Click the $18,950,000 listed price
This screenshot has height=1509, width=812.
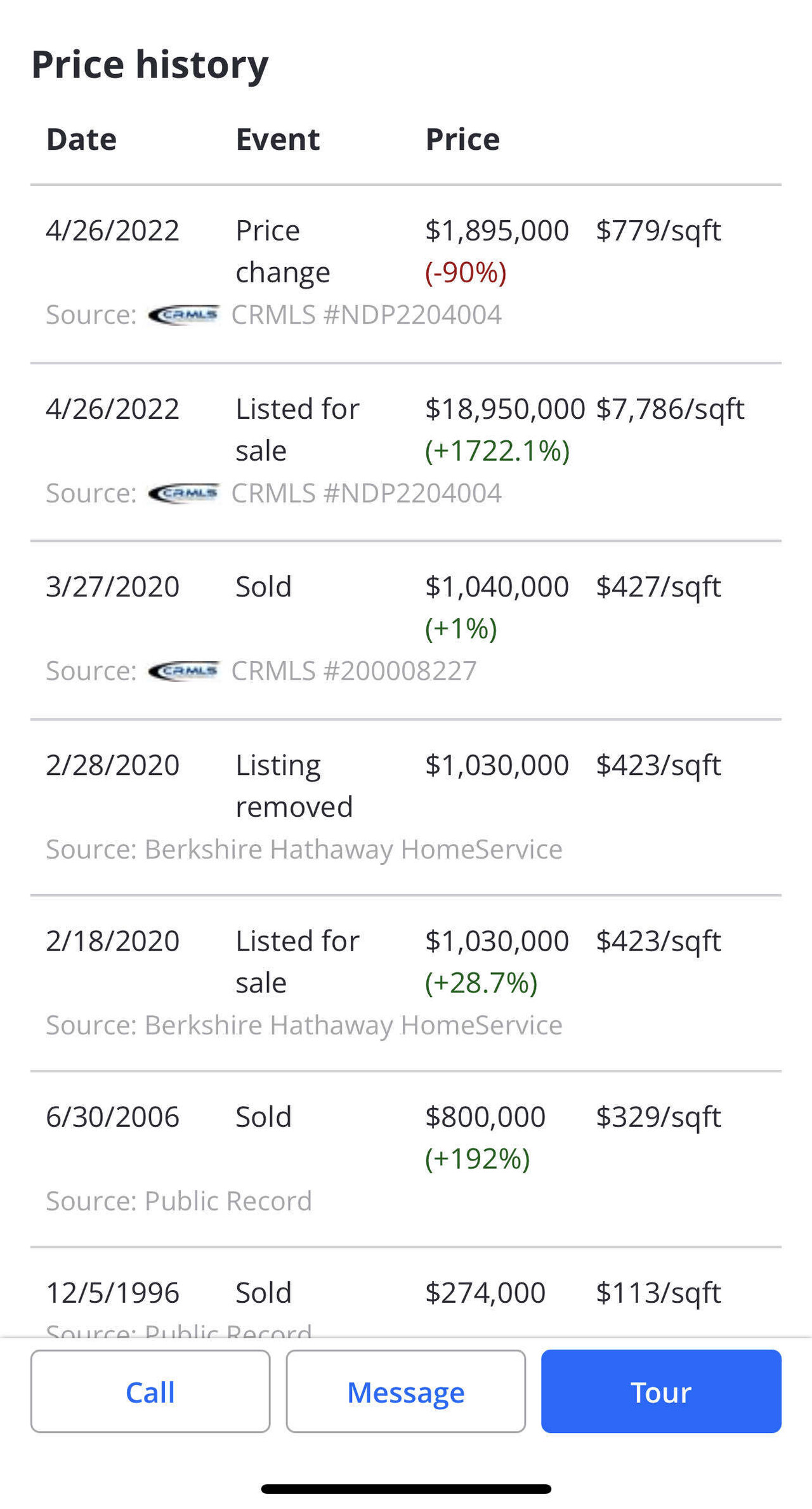(x=504, y=409)
